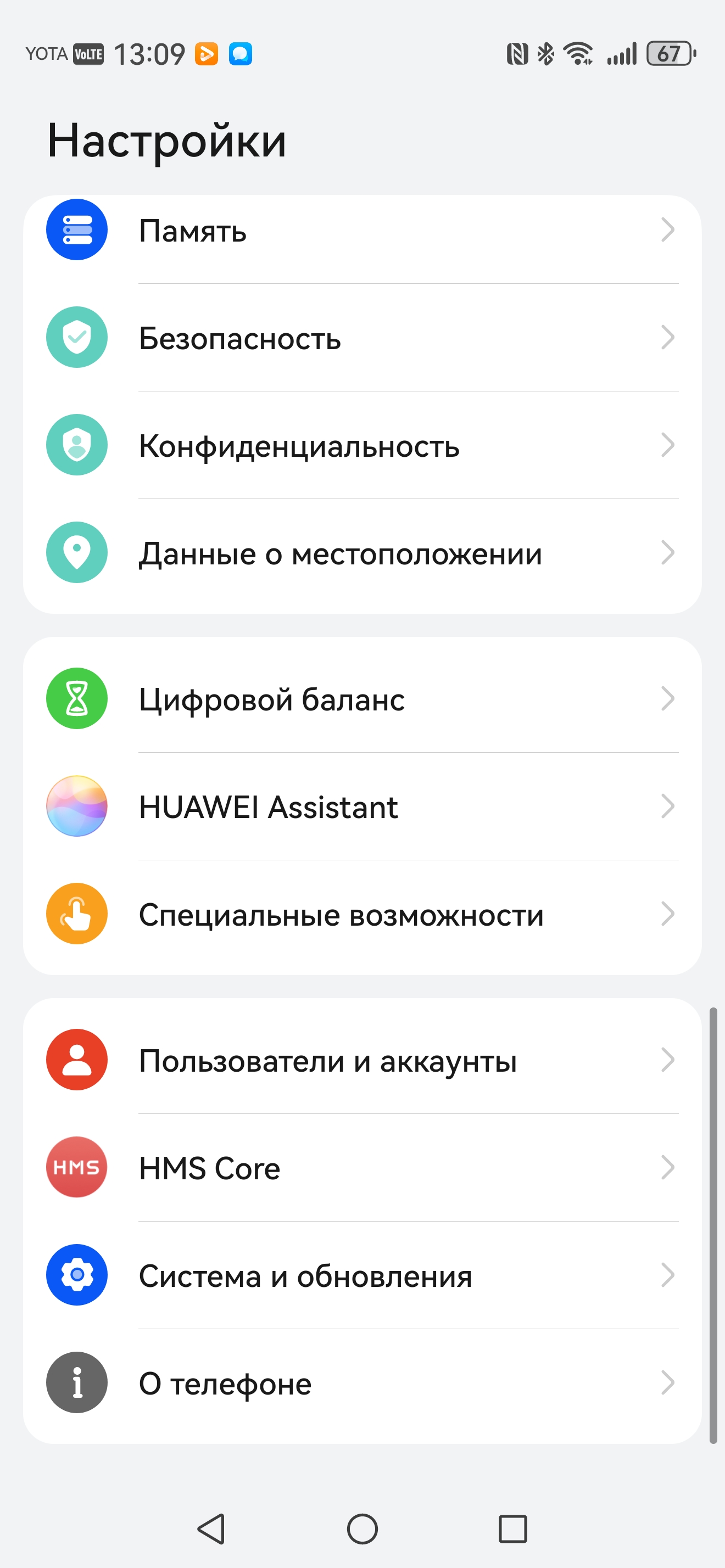Image resolution: width=725 pixels, height=1568 pixels.
Task: Go to Безопасность settings
Action: click(361, 338)
